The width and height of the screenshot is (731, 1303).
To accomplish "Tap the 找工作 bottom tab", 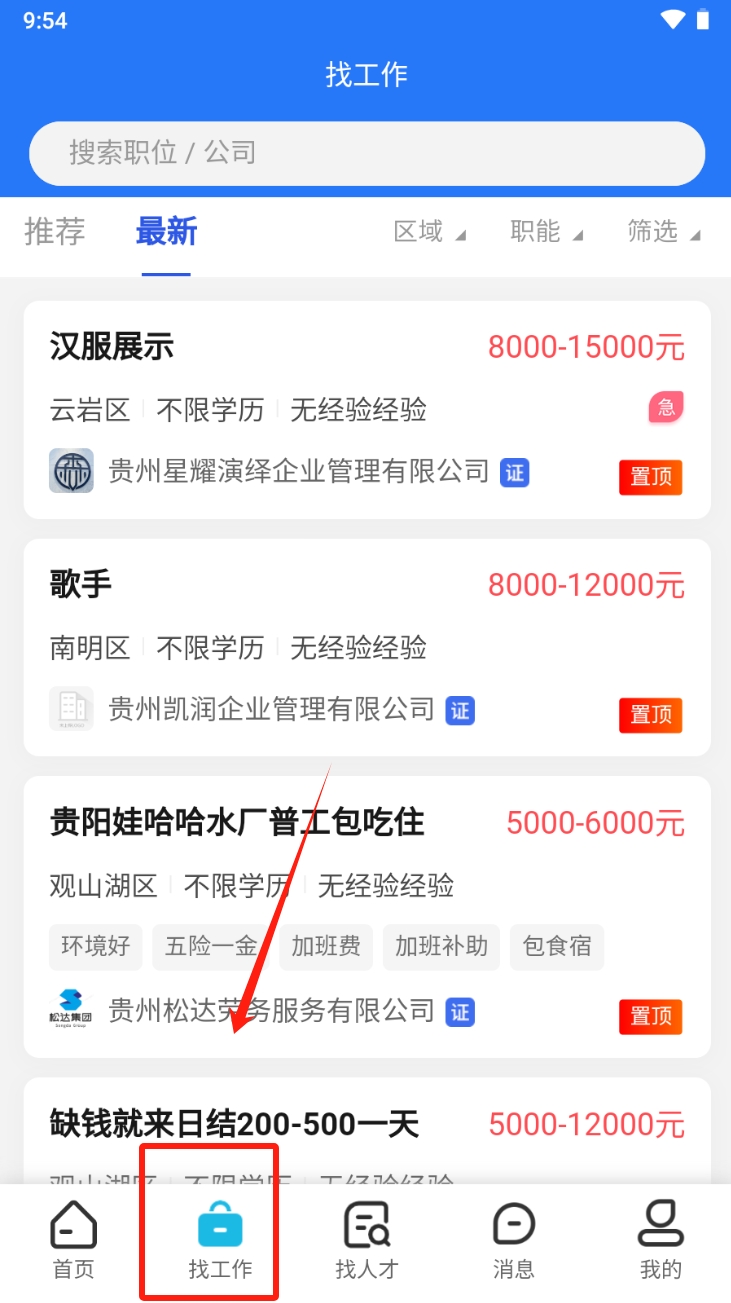I will [x=220, y=1241].
